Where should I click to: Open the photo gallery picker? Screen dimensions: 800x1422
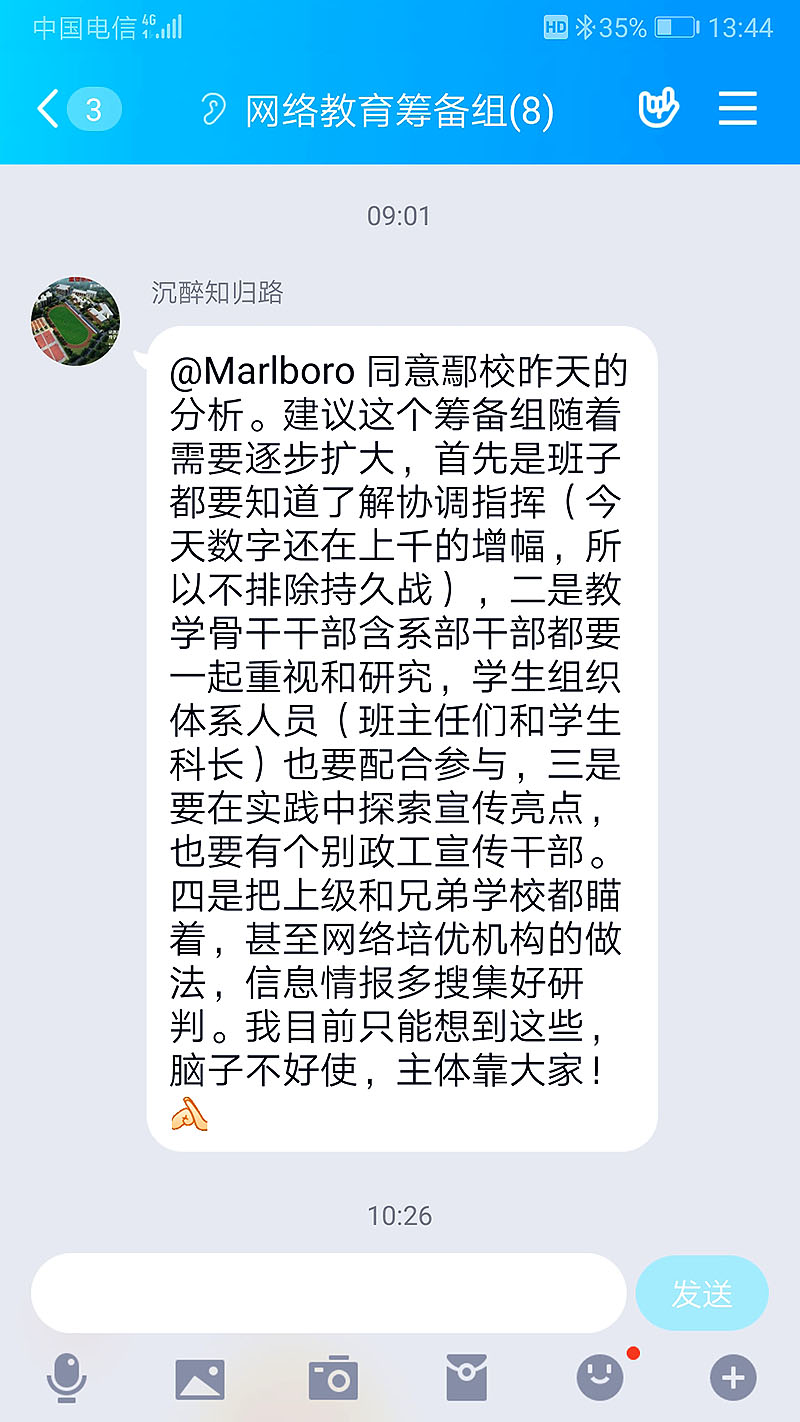tap(200, 1379)
